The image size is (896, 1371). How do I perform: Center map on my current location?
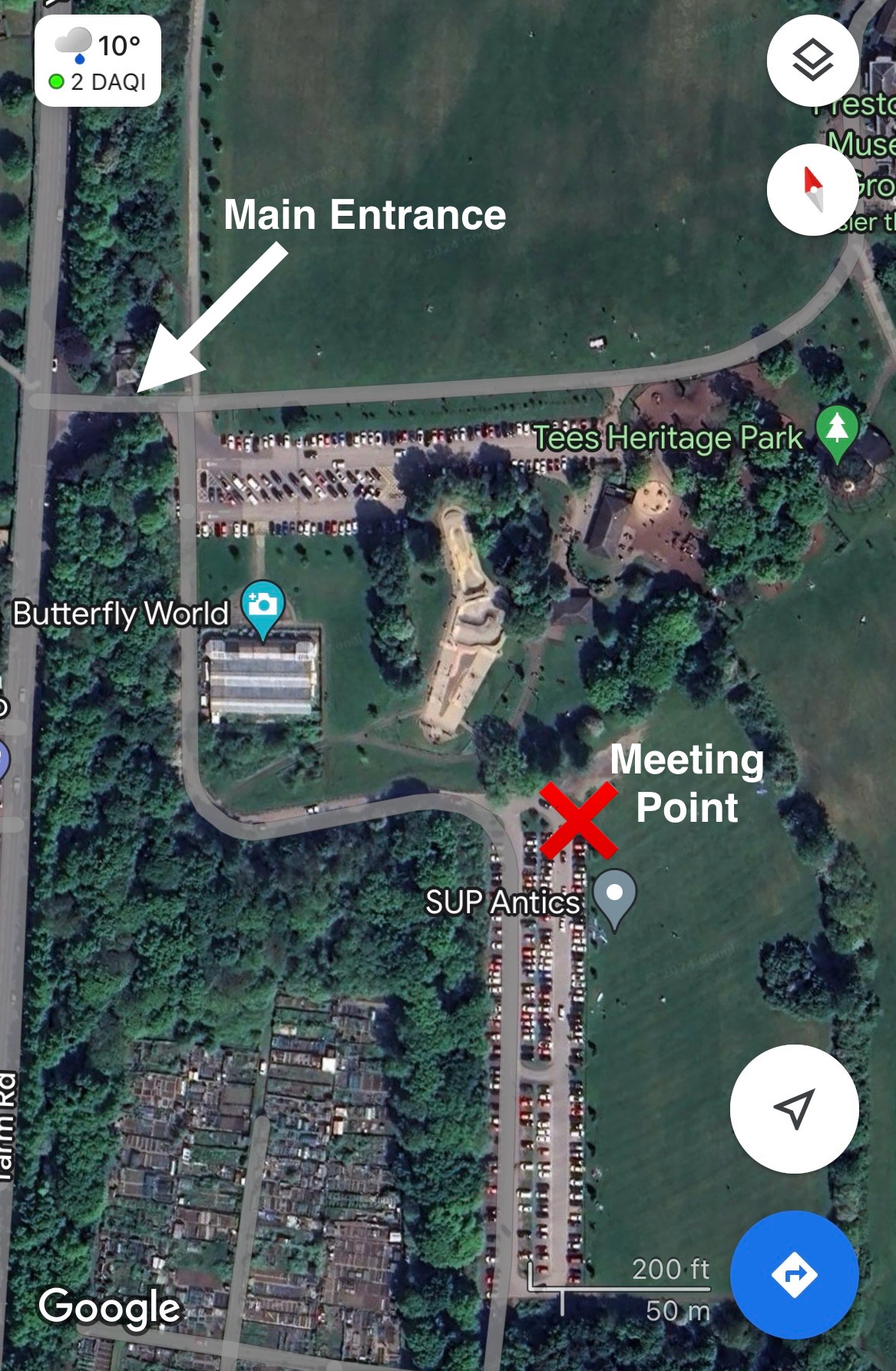(x=794, y=1108)
